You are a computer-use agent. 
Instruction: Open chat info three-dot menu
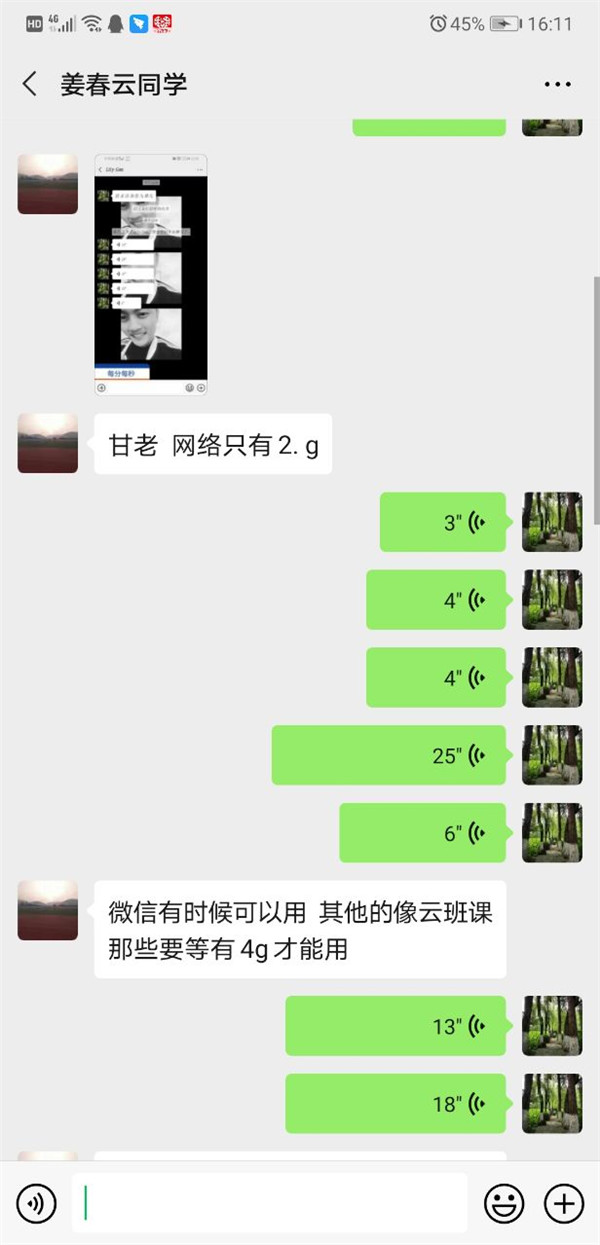[x=557, y=84]
